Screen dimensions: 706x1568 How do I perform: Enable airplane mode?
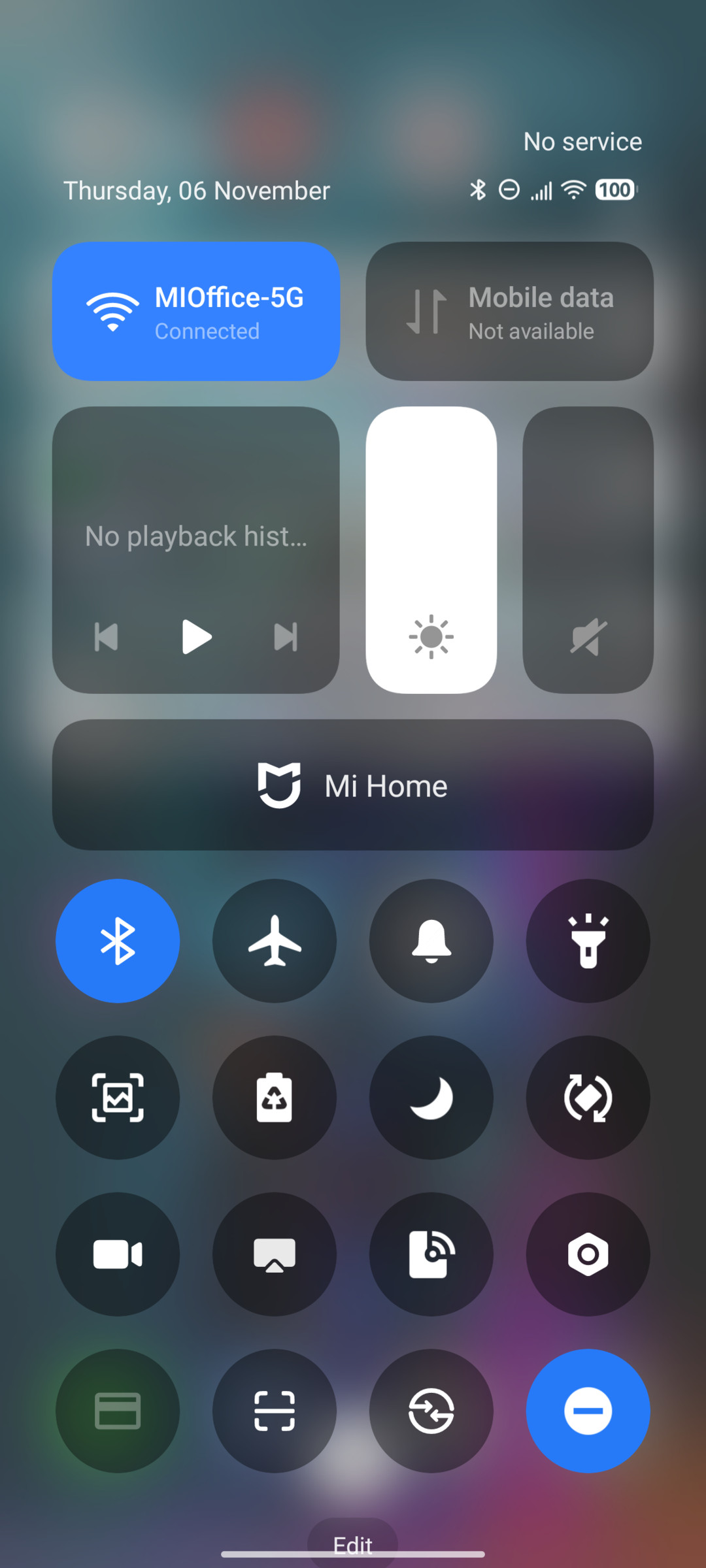[x=275, y=941]
